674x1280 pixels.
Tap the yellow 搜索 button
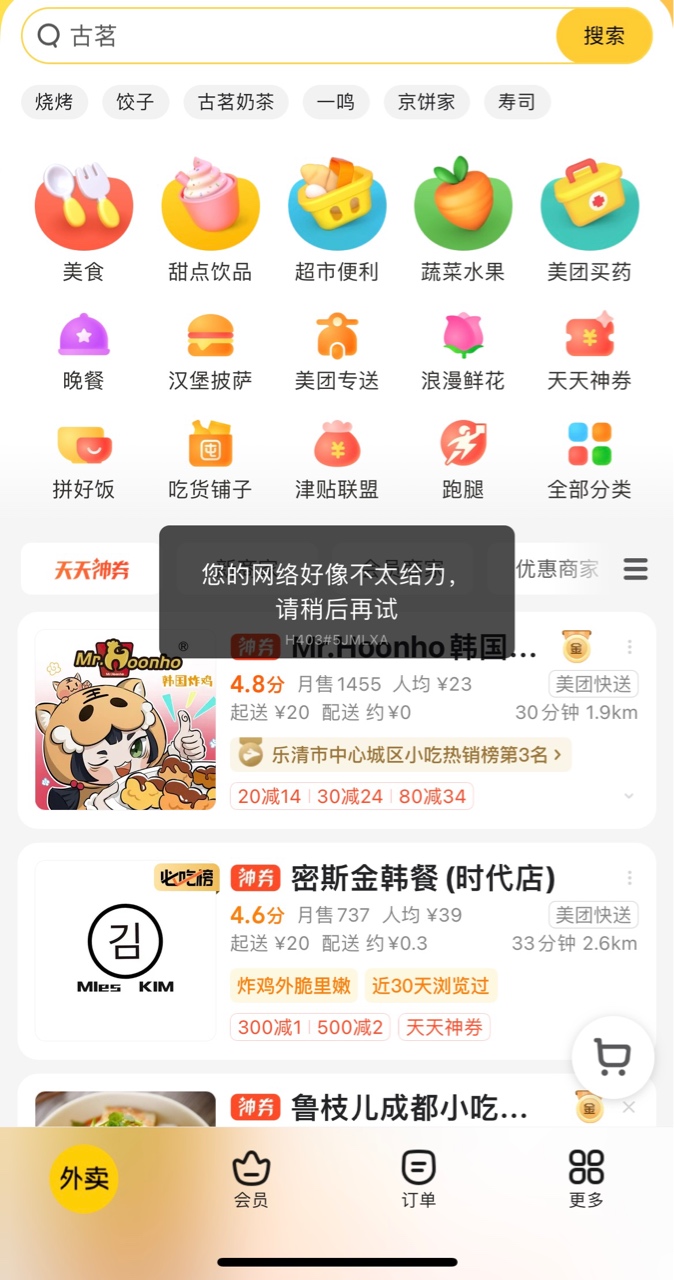[x=604, y=36]
